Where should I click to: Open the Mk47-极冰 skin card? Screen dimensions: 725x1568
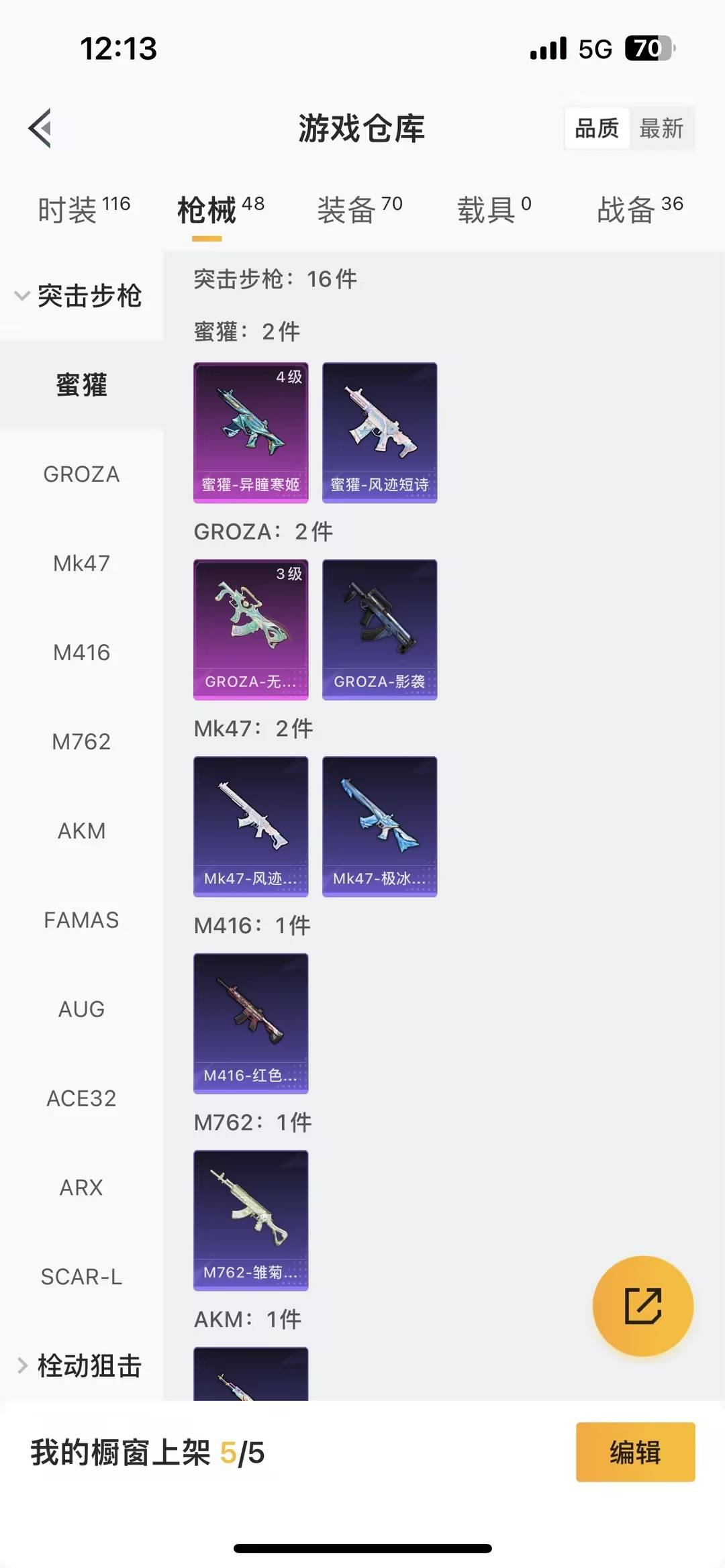pos(379,826)
